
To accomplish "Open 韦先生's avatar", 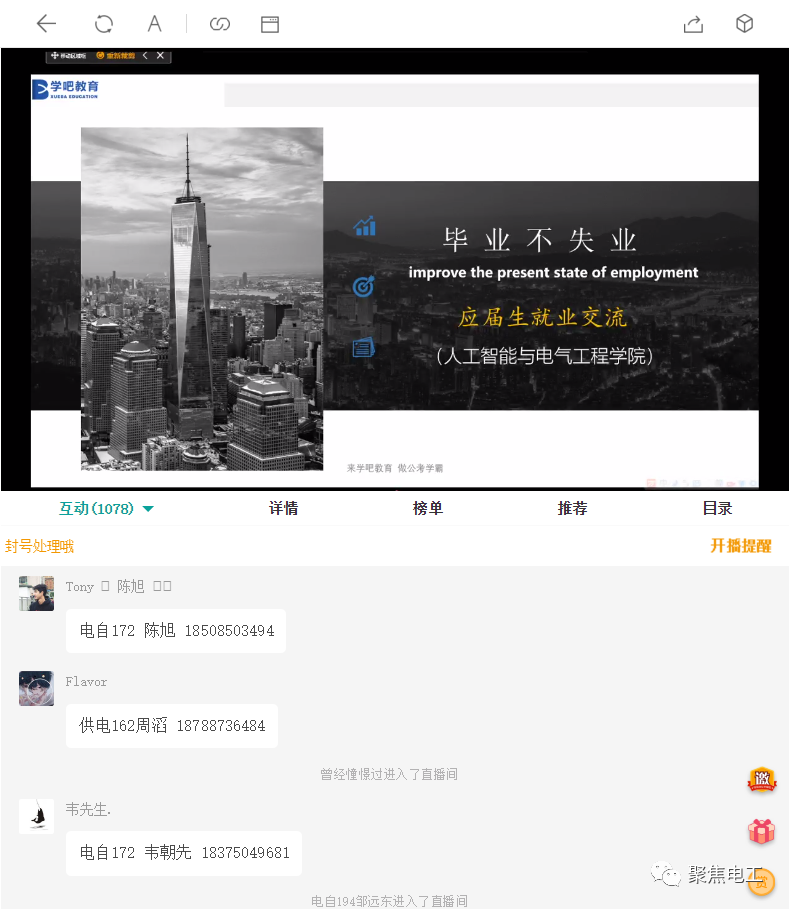I will [x=36, y=816].
